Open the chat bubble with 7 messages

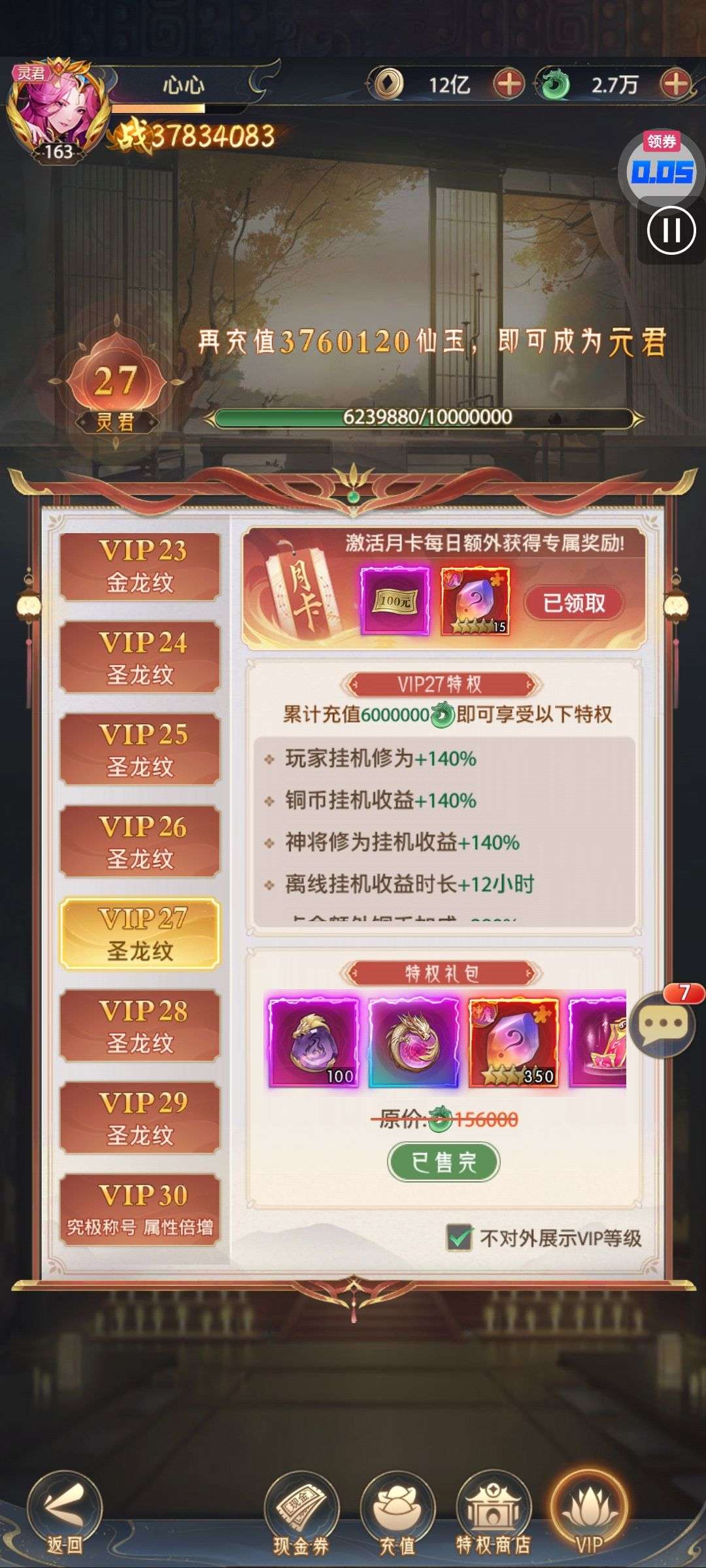[664, 1024]
